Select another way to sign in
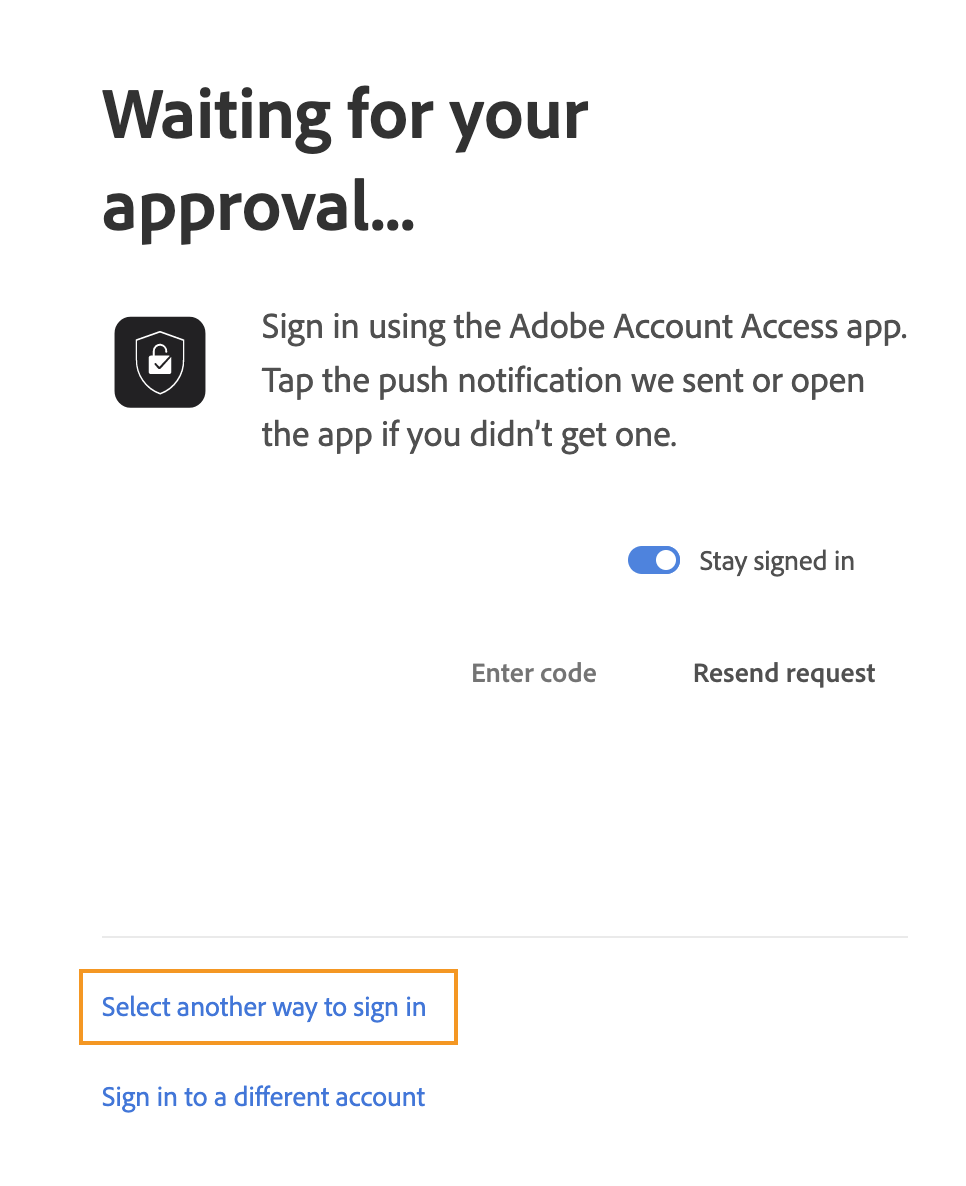Screen dimensions: 966x1186 [x=264, y=1007]
